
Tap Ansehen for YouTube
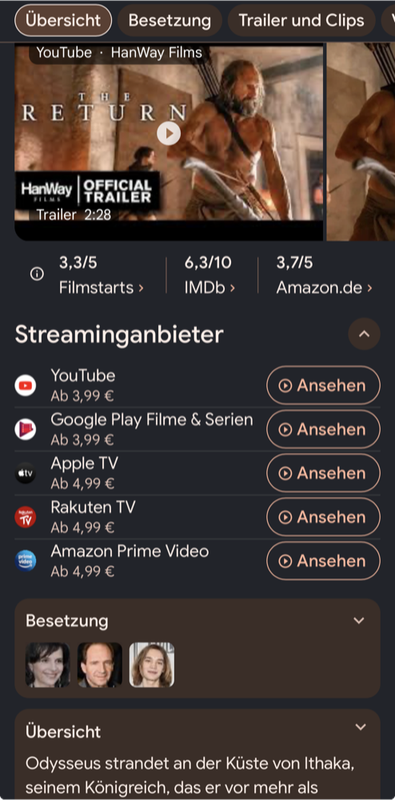click(323, 385)
